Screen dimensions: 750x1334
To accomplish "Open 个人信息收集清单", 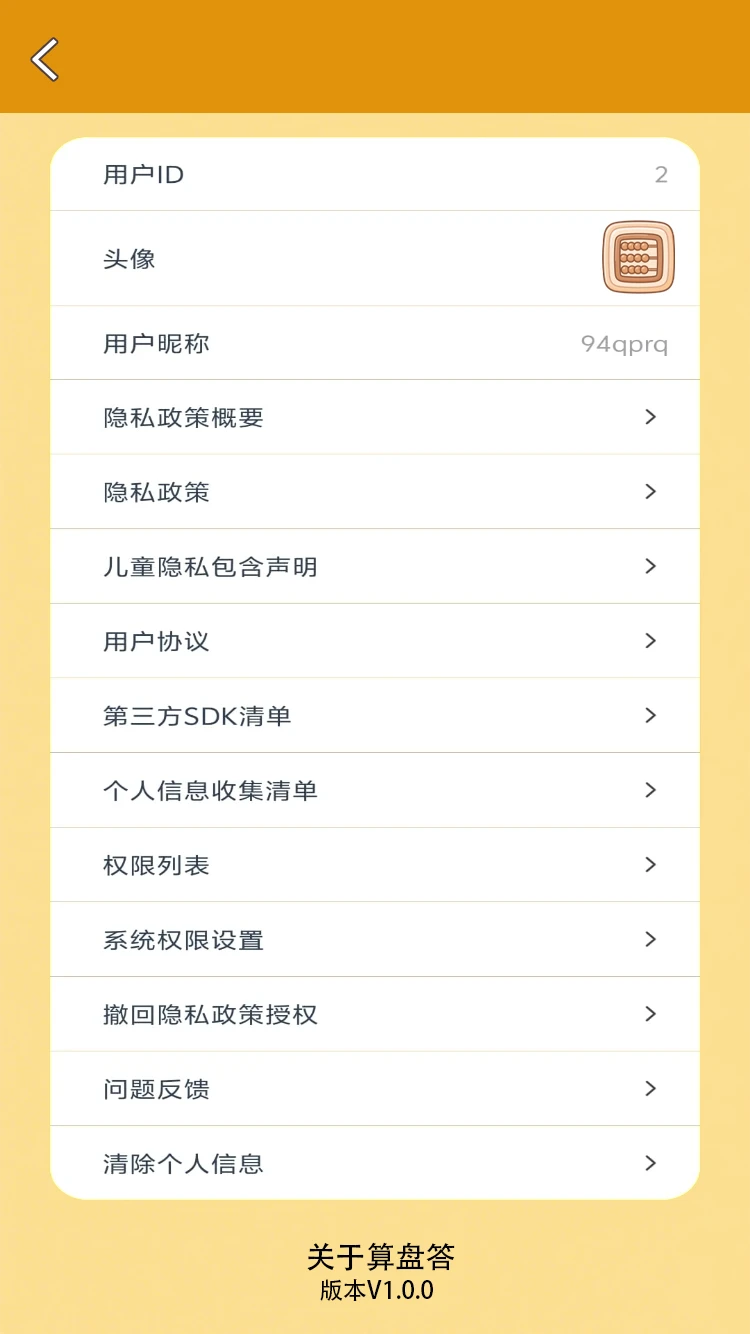I will pyautogui.click(x=375, y=790).
